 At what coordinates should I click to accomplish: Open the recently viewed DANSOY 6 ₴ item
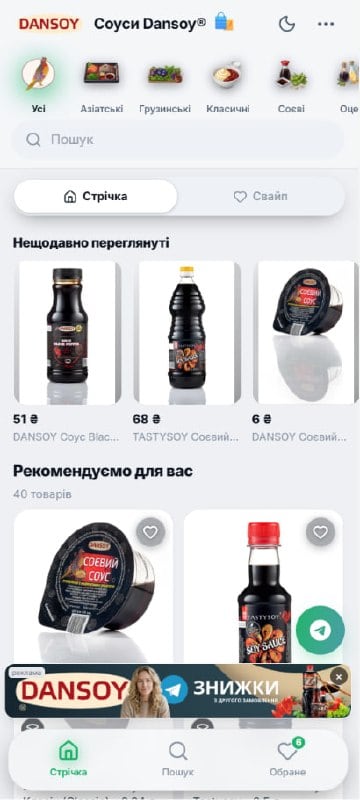(305, 351)
